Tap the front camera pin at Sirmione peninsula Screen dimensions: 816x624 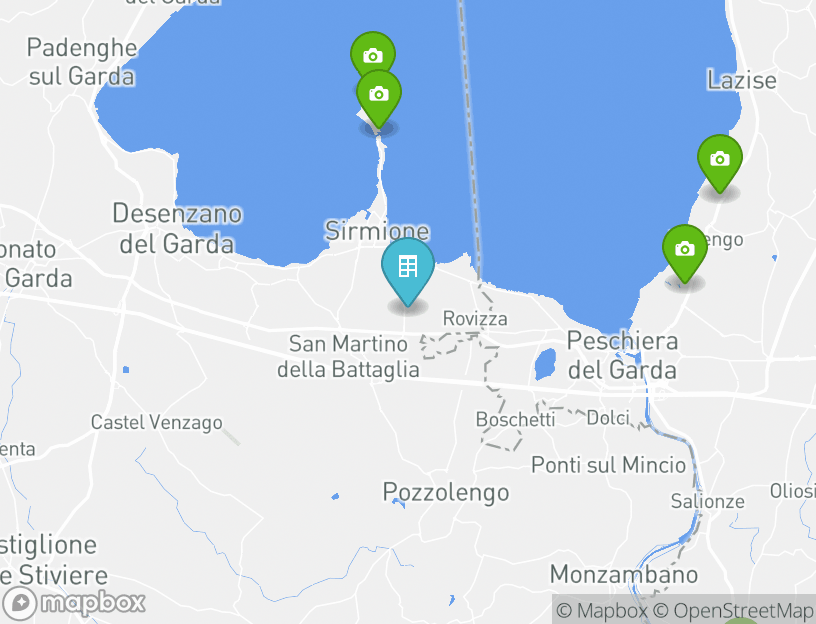[x=379, y=95]
